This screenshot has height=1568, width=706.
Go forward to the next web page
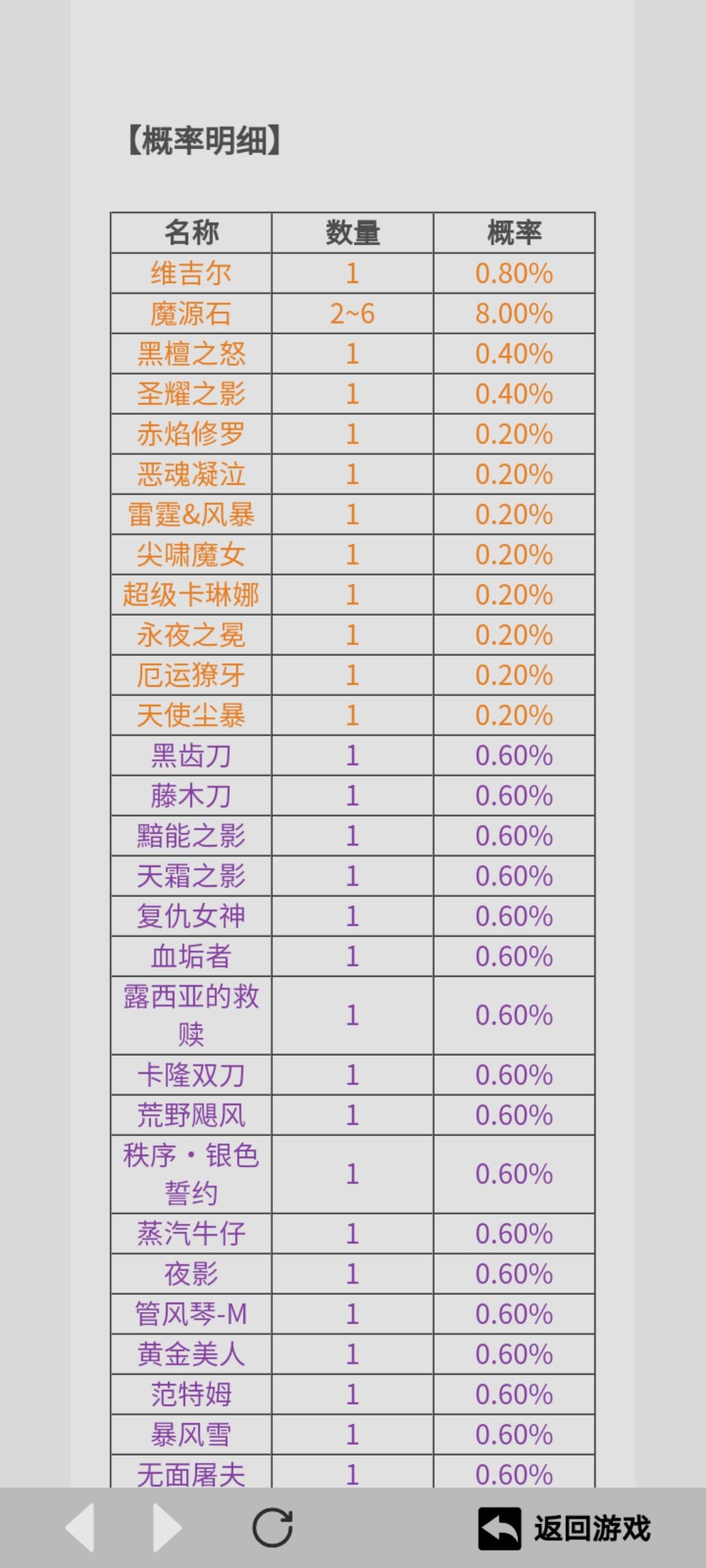(167, 1527)
